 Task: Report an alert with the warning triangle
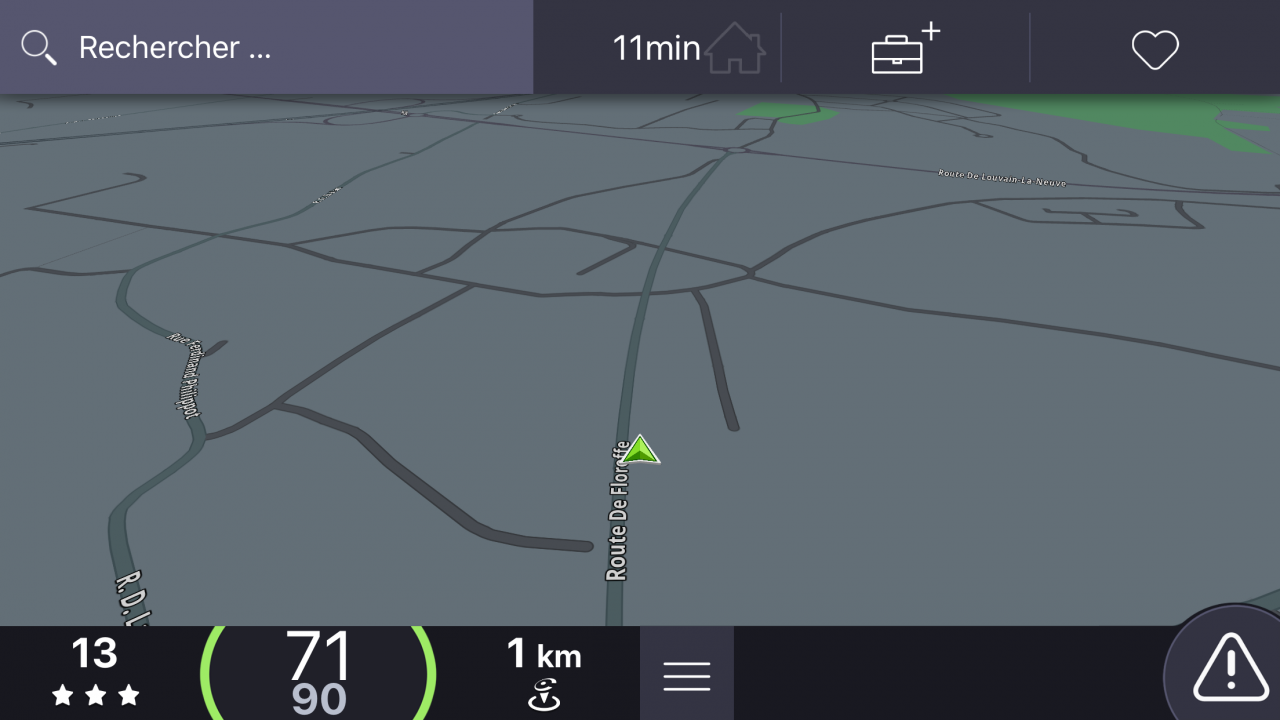pos(1231,668)
